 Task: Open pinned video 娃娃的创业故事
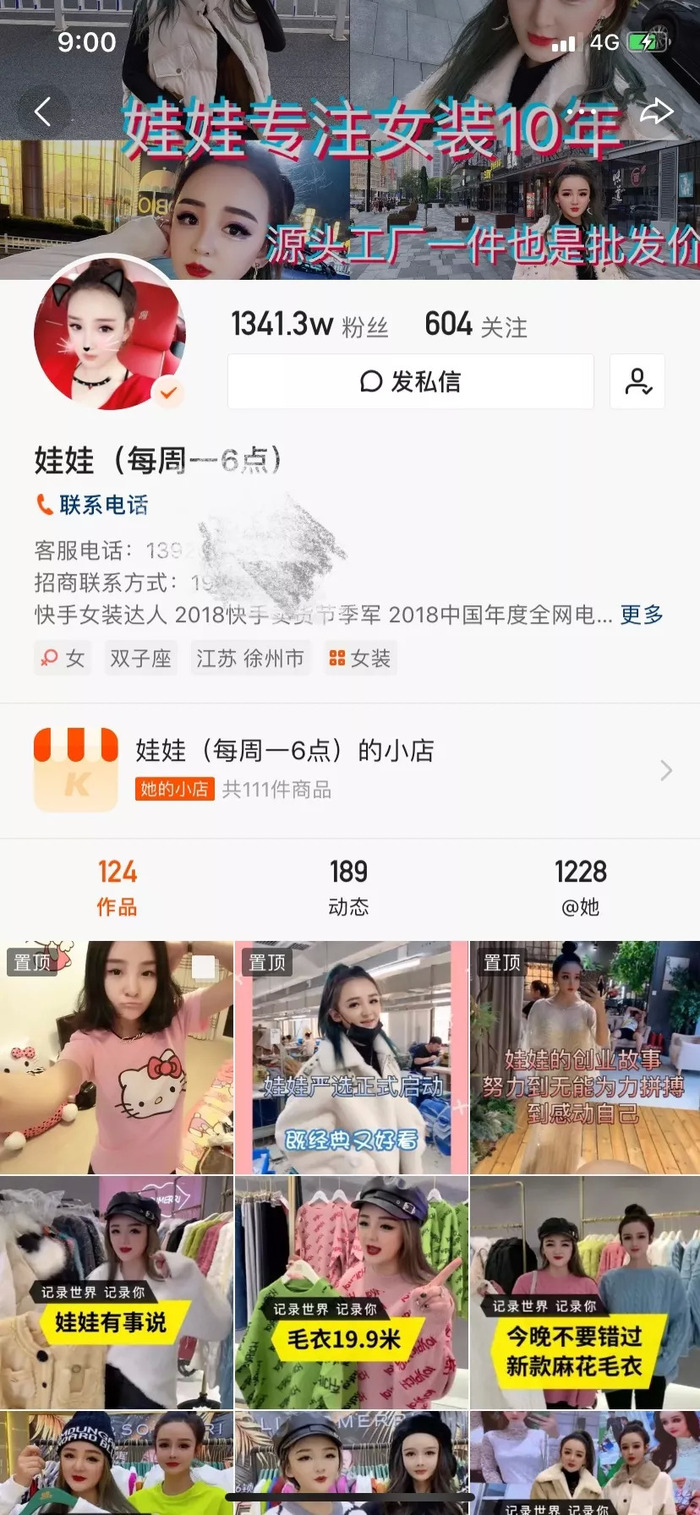click(585, 1057)
